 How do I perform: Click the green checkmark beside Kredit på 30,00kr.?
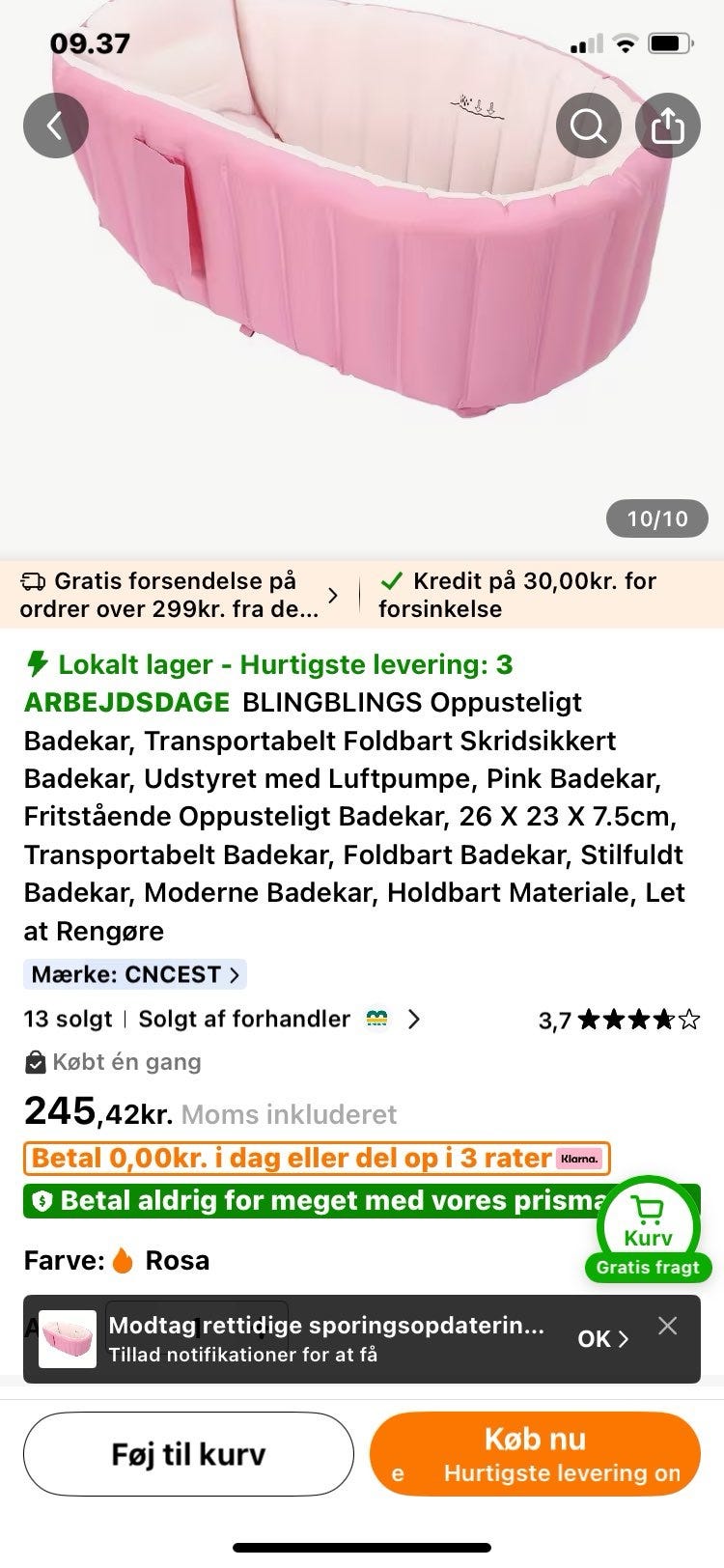[x=392, y=580]
